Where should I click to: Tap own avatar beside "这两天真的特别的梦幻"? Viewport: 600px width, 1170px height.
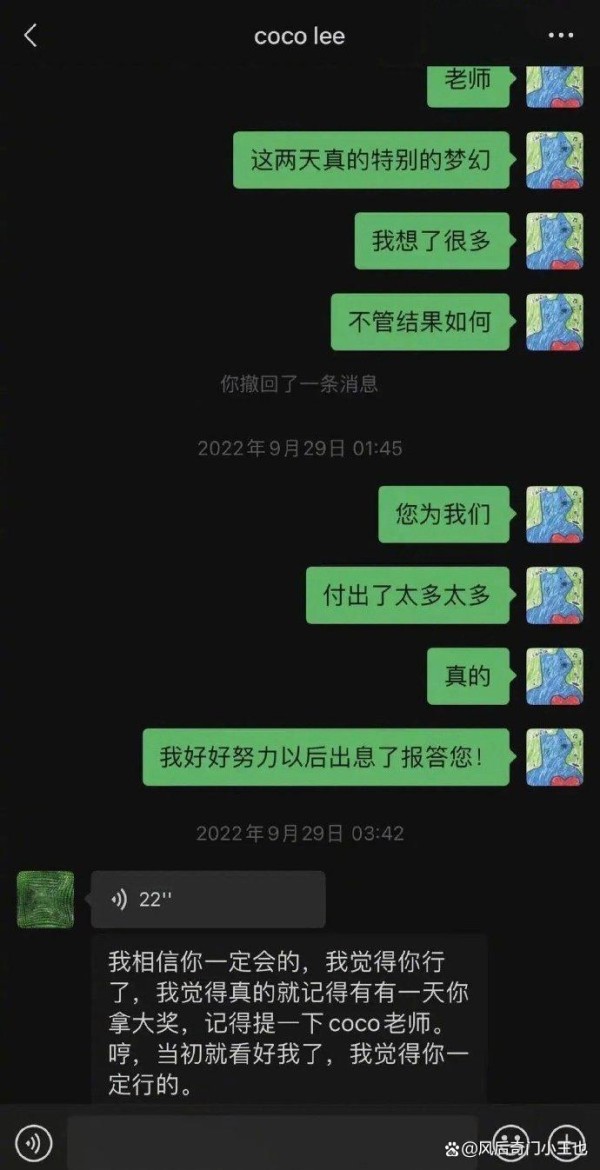point(554,160)
